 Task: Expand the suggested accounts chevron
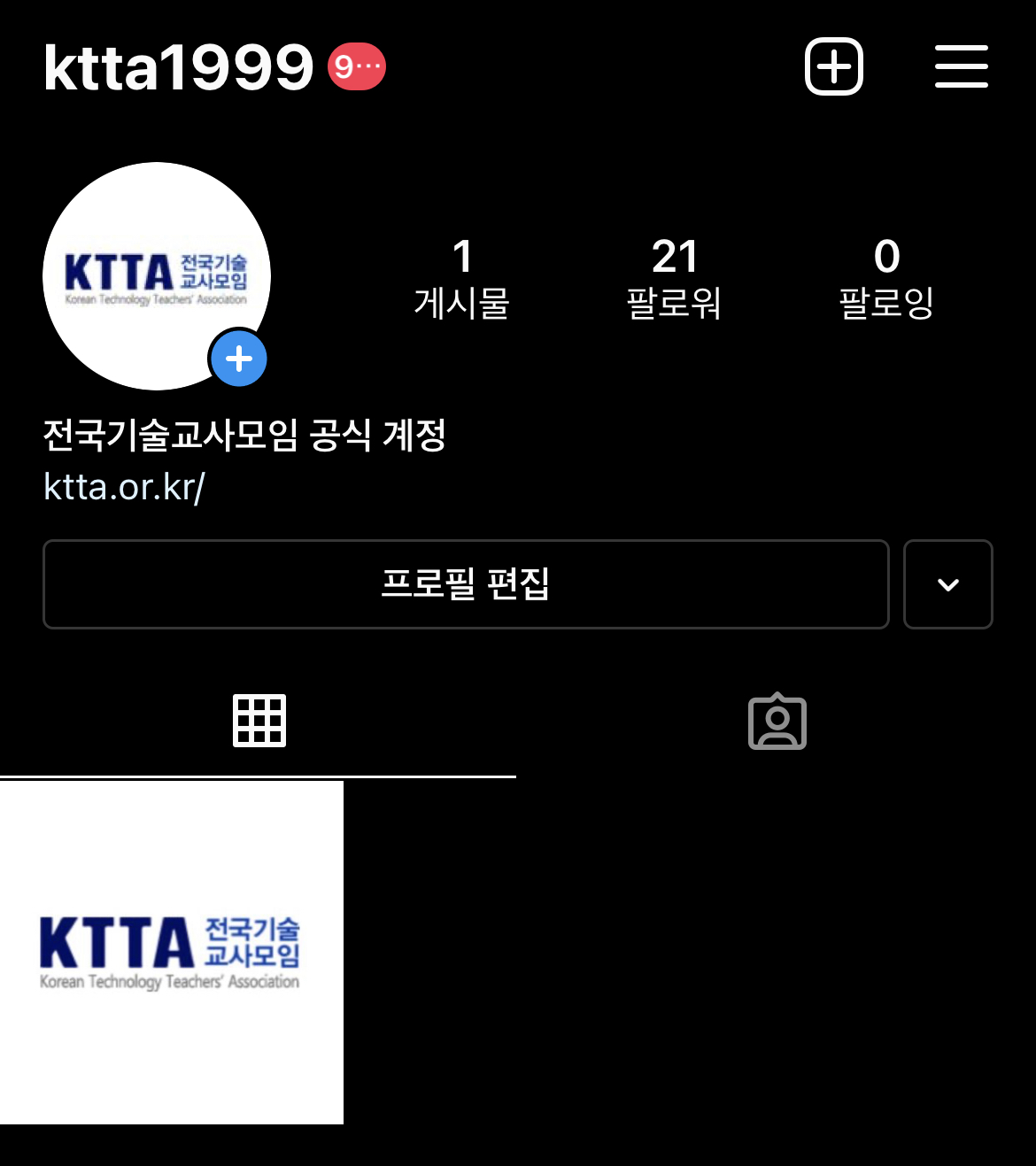click(x=947, y=584)
